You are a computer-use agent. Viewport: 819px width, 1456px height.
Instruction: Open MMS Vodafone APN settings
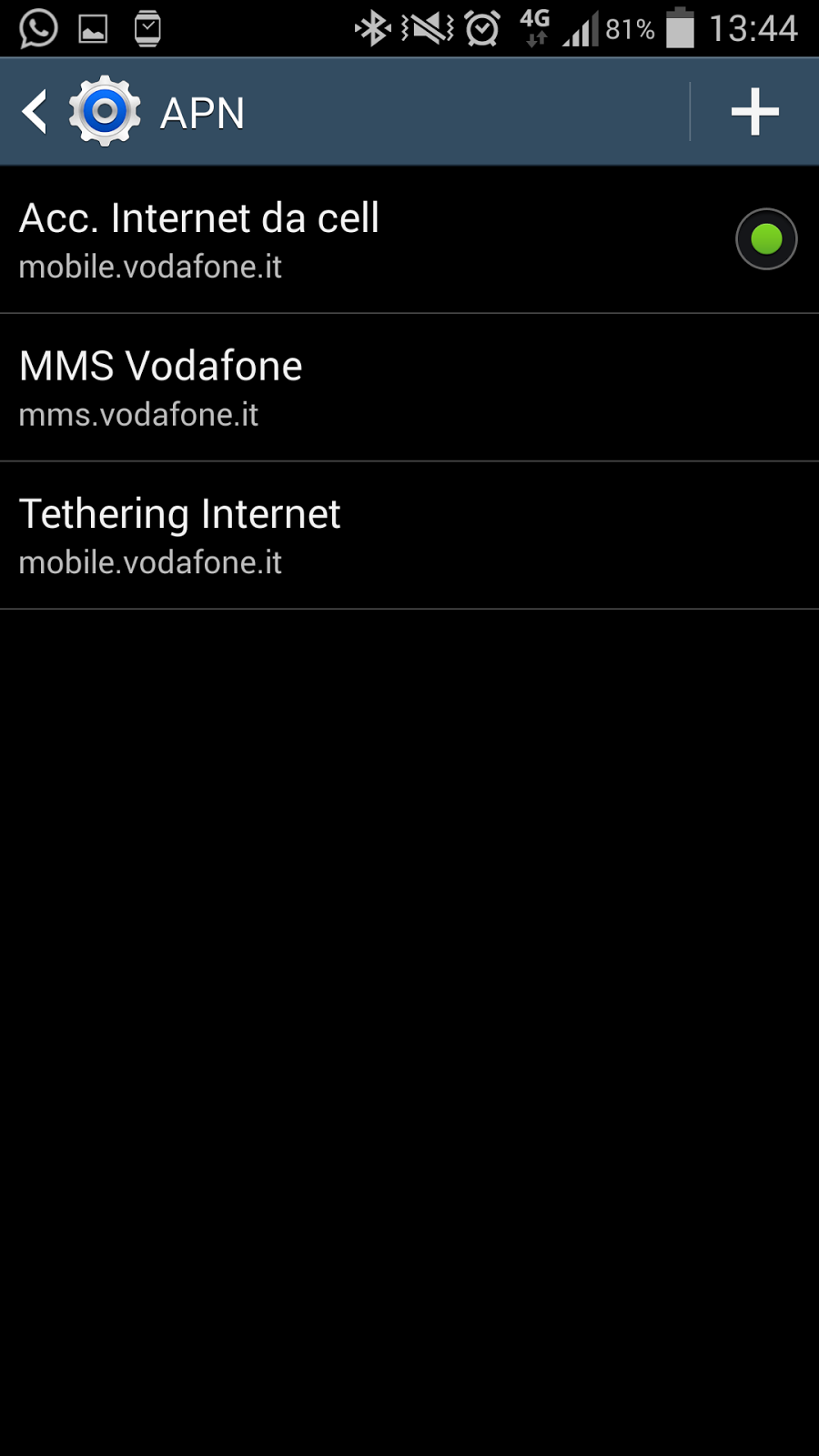click(x=409, y=388)
